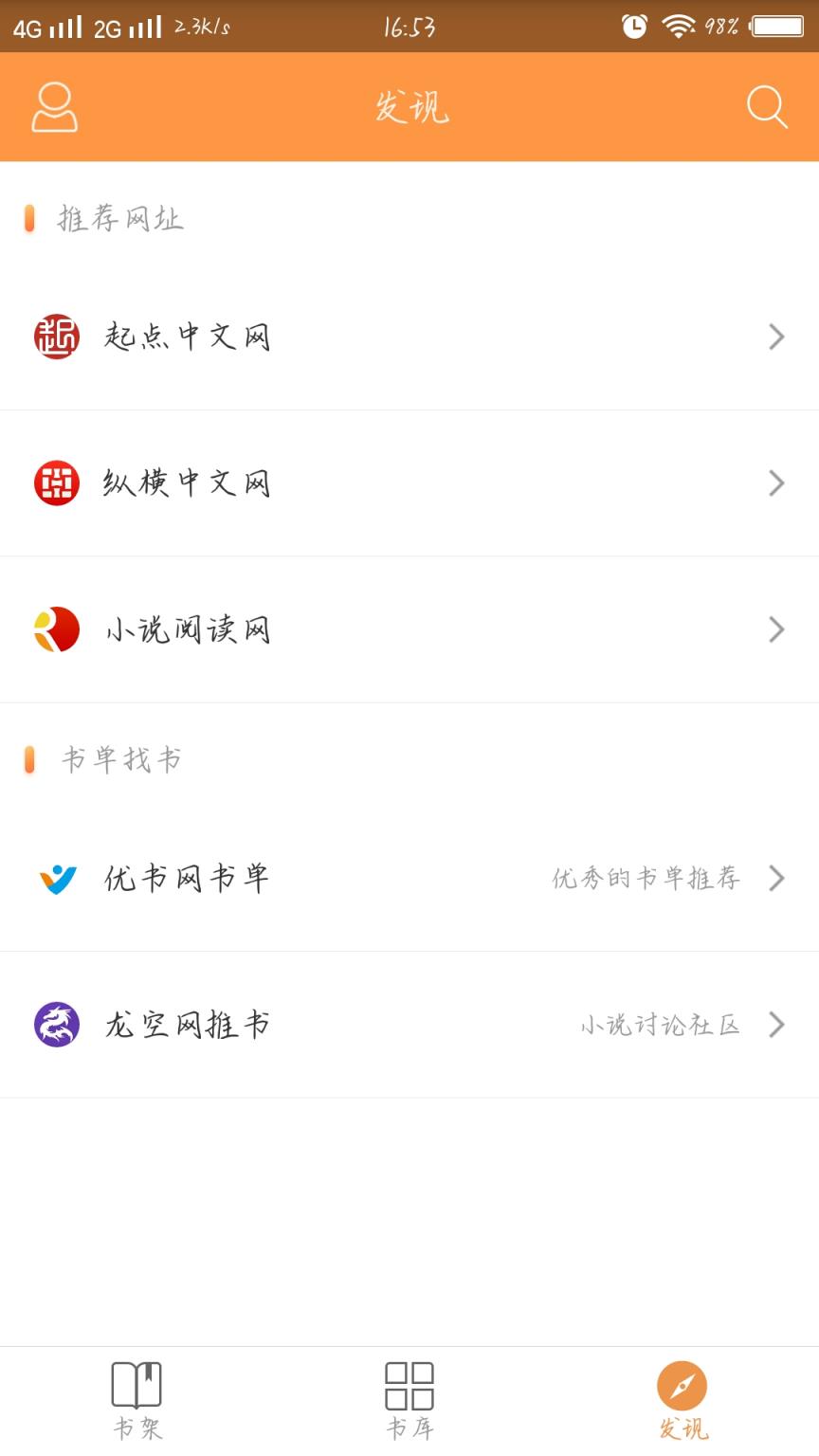Open 小说阅读网 via its circular logo
This screenshot has height=1456, width=819.
(x=56, y=629)
